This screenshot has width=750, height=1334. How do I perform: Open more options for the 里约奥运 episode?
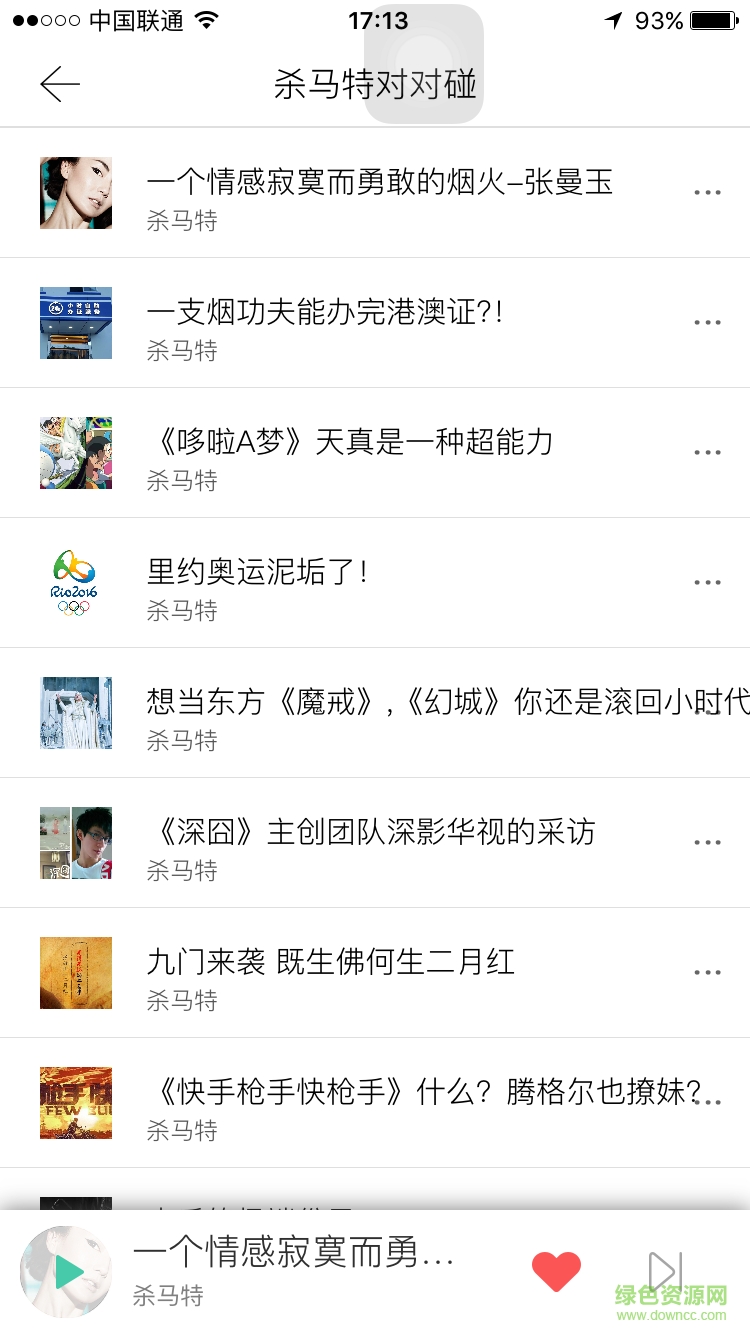pyautogui.click(x=707, y=581)
